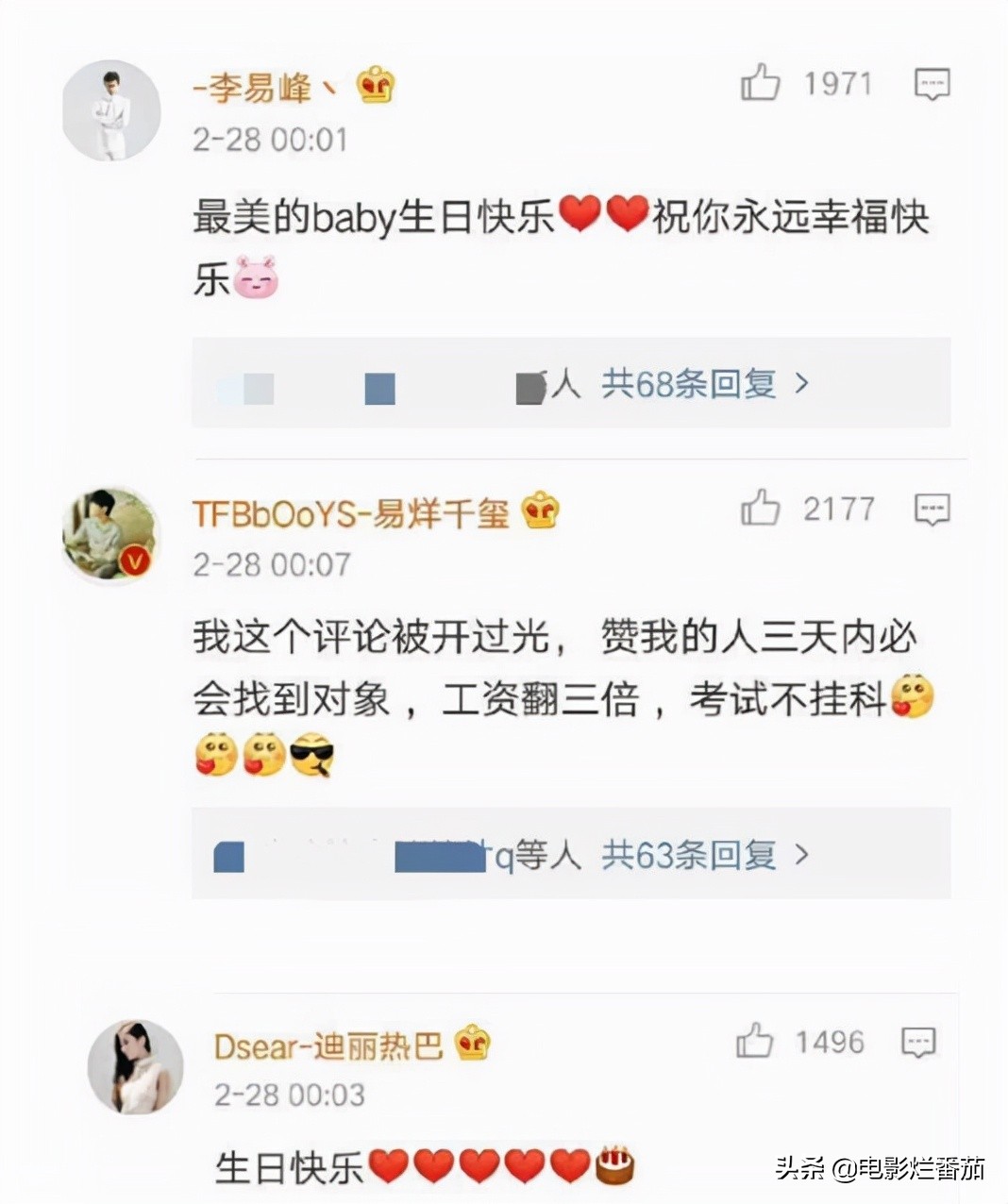Open the more-options icon on 李易峰's comment
This screenshot has width=1008, height=1204.
tap(931, 83)
